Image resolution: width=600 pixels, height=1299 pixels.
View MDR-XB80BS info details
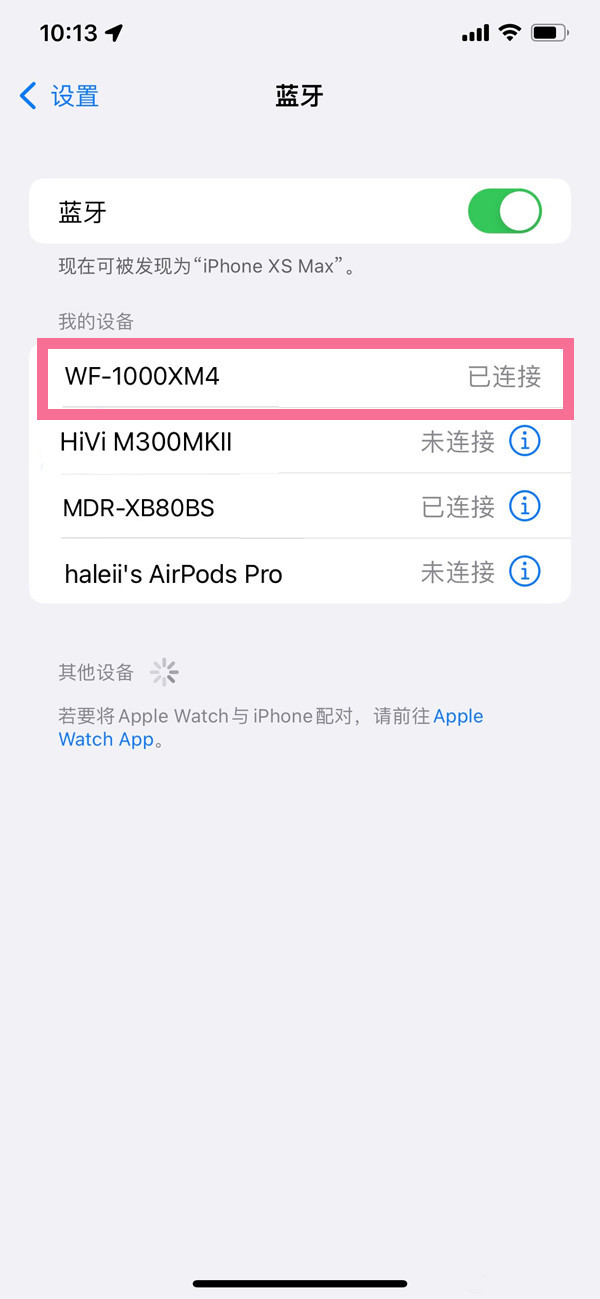pos(525,507)
